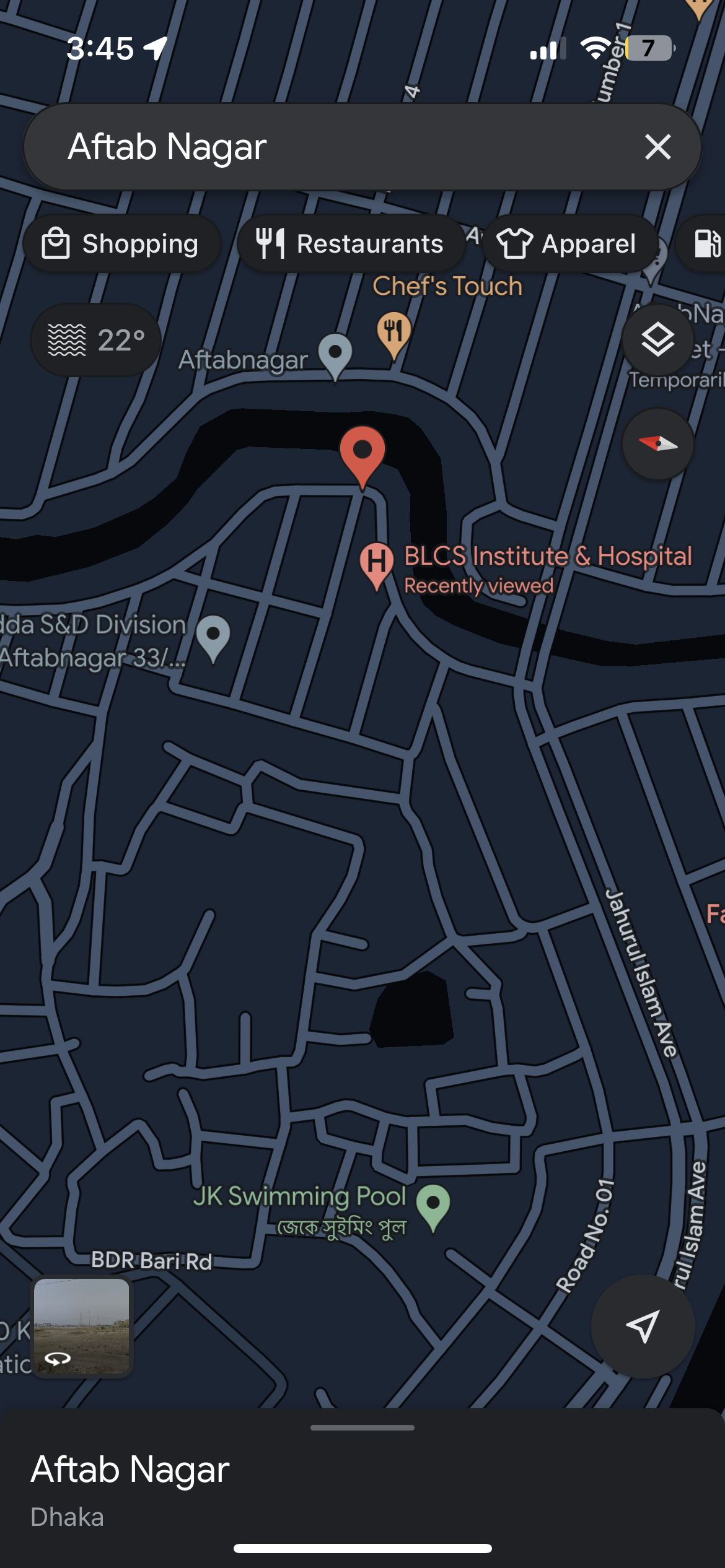Select the Shopping chip
725x1568 pixels.
(x=122, y=243)
